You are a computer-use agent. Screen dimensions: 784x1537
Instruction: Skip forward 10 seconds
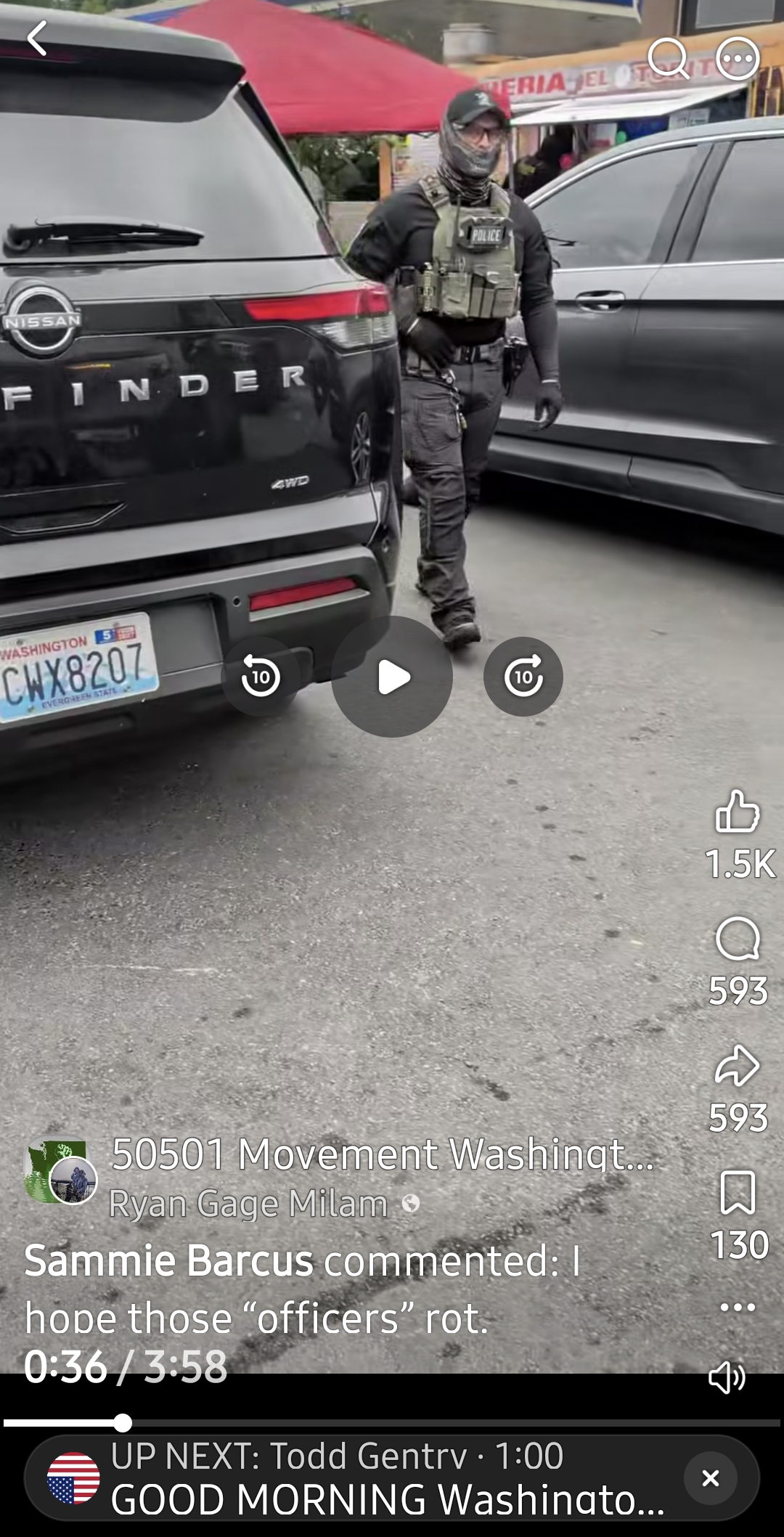[523, 677]
